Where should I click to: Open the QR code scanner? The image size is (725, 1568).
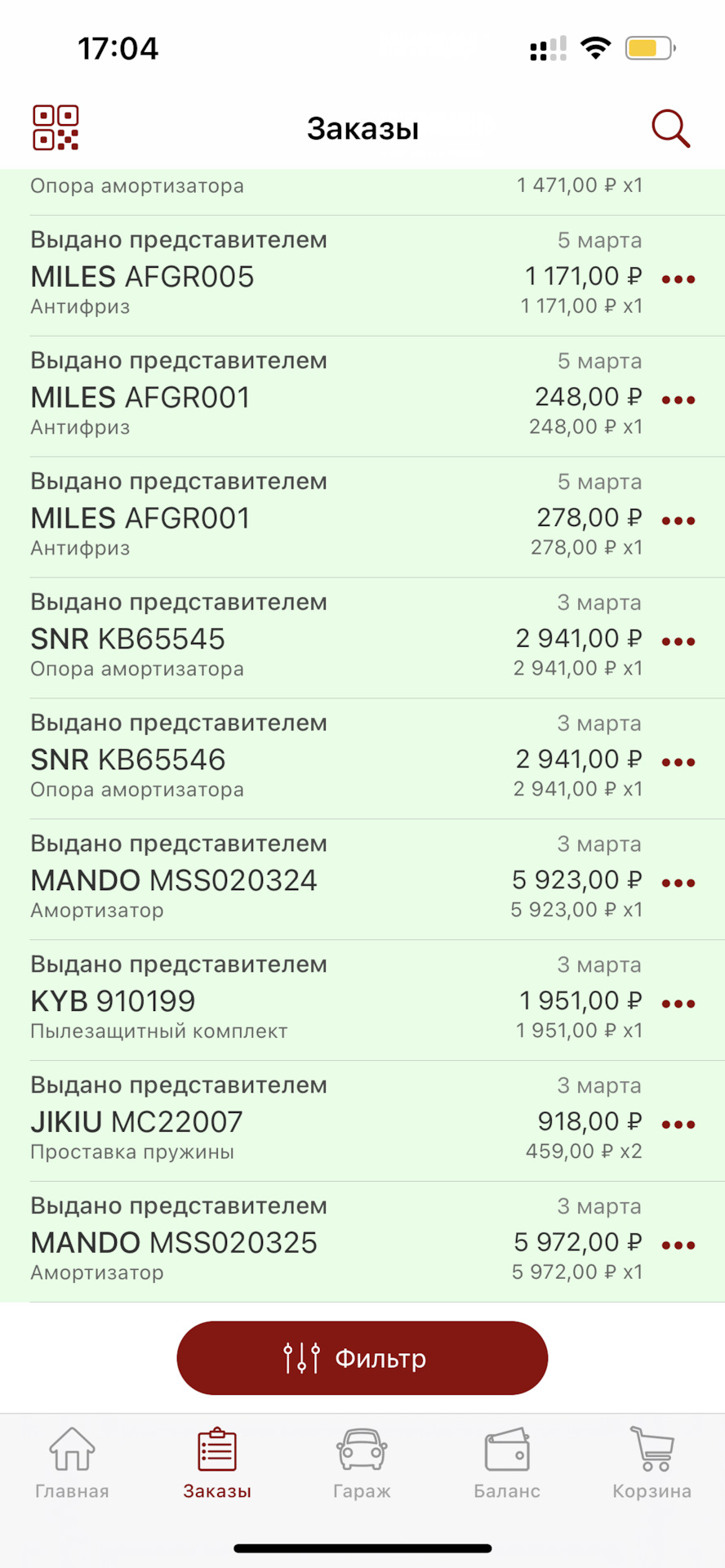point(56,128)
